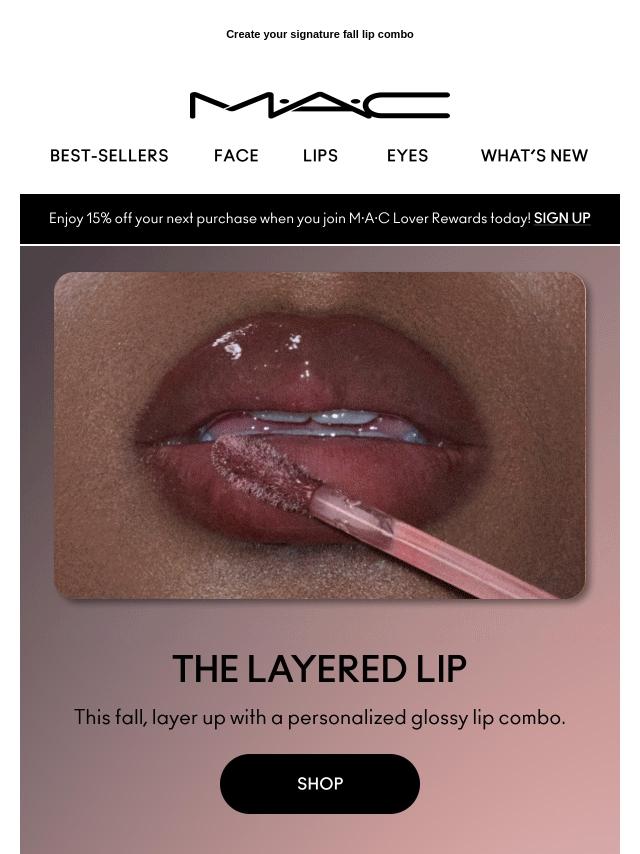Browse the Lips category
Image resolution: width=640 pixels, height=854 pixels.
[x=320, y=156]
